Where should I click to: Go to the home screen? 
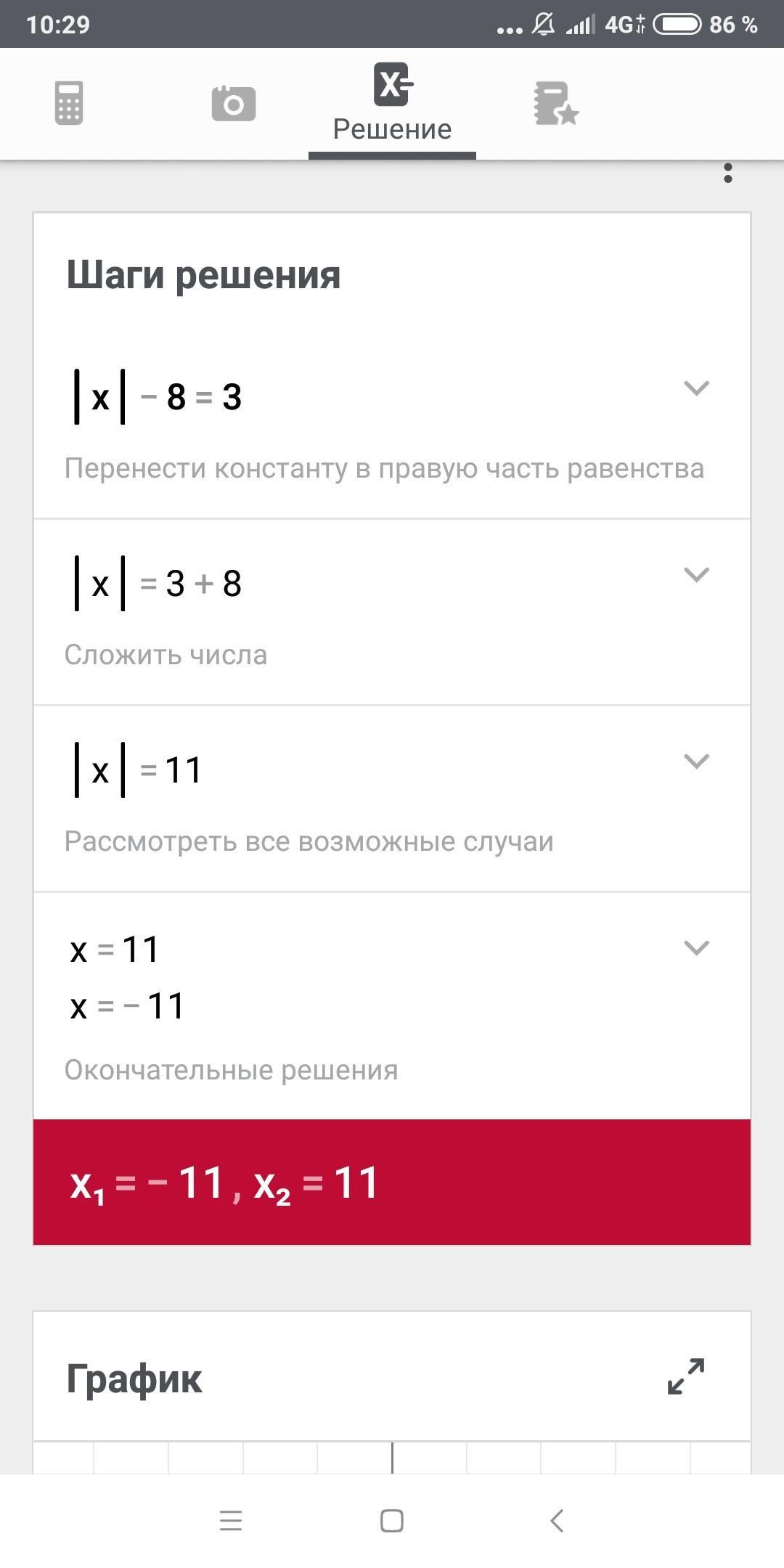[x=392, y=1520]
